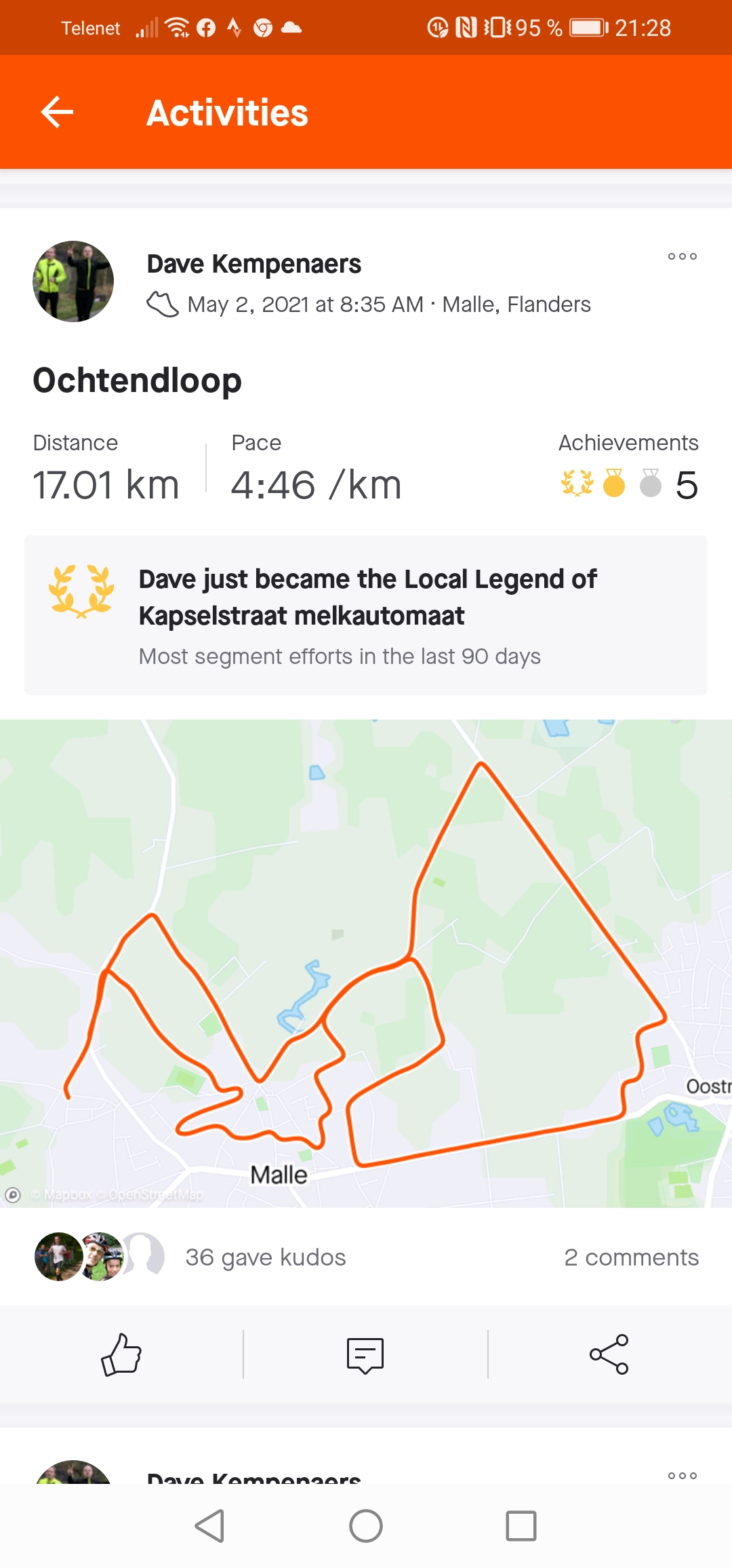
Task: Tap the system home button
Action: [x=366, y=1526]
